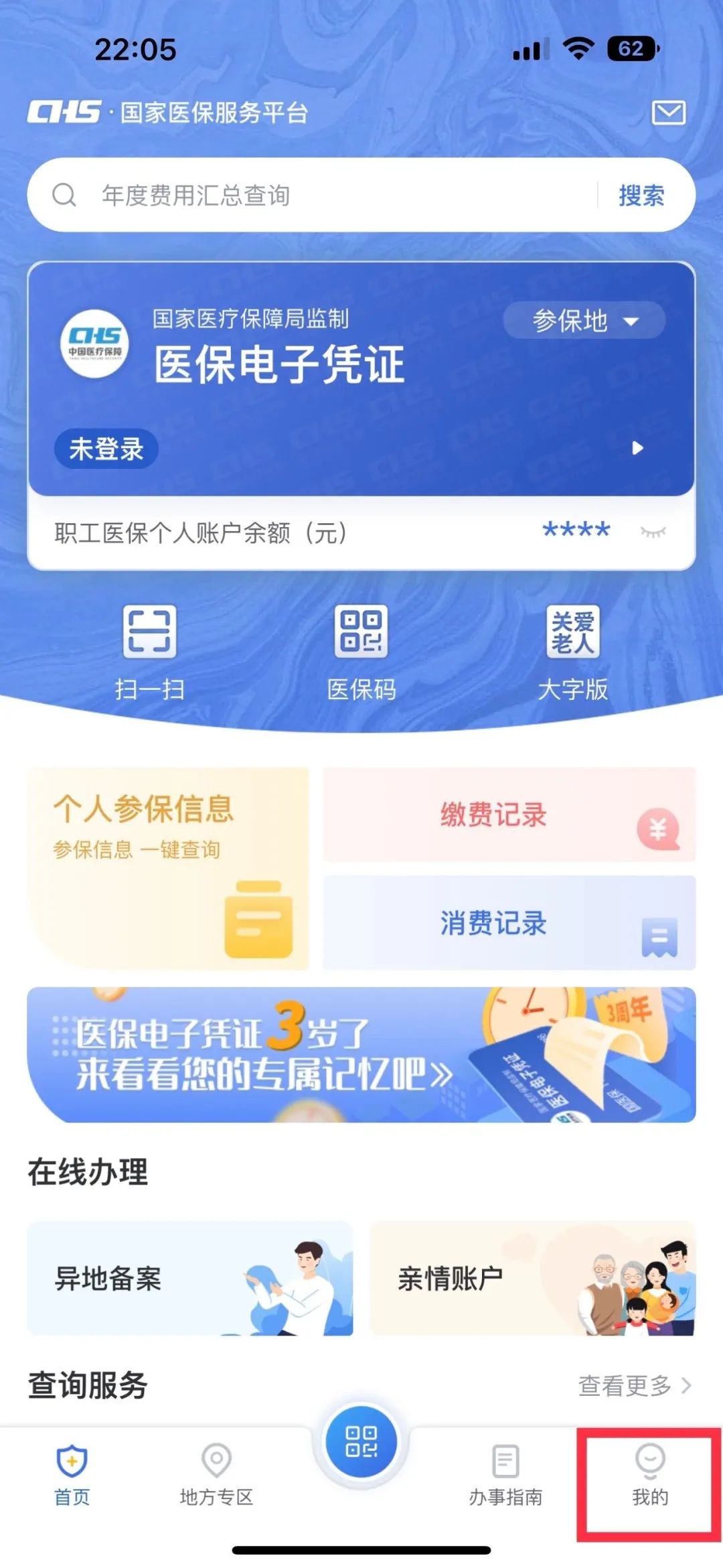
Task: Reveal the hidden account balance
Action: pyautogui.click(x=653, y=532)
